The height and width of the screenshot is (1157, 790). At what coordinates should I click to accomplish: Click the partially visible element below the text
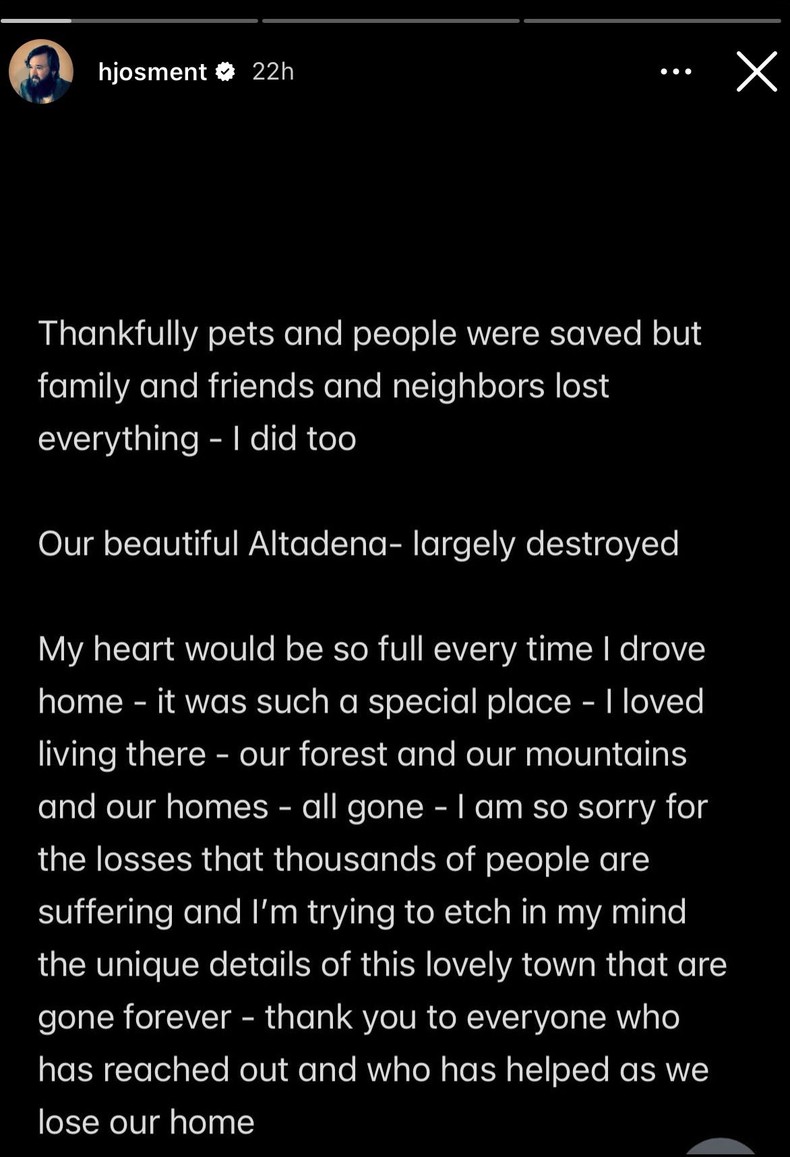718,1148
